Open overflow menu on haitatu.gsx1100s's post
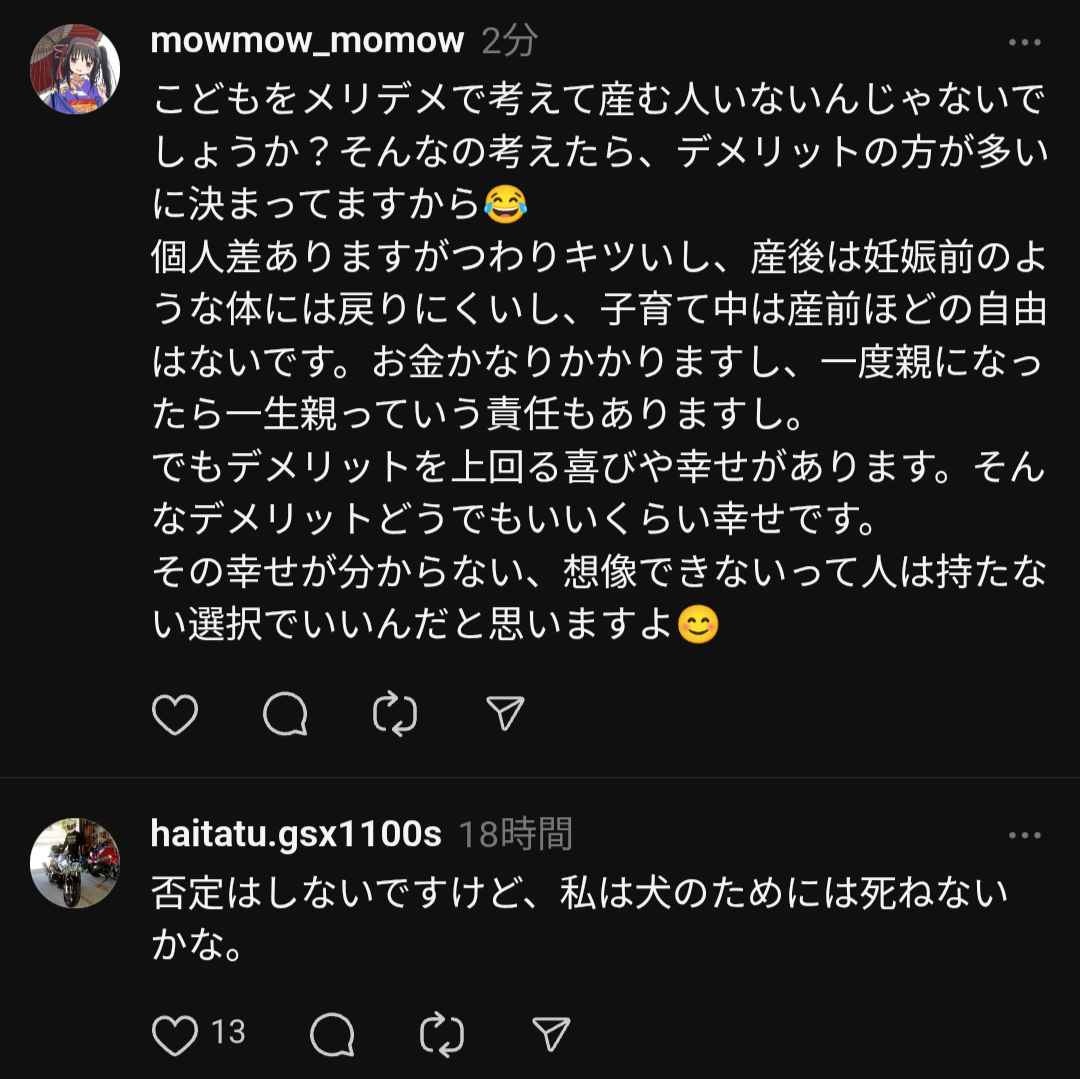Viewport: 1080px width, 1079px height. point(1024,836)
